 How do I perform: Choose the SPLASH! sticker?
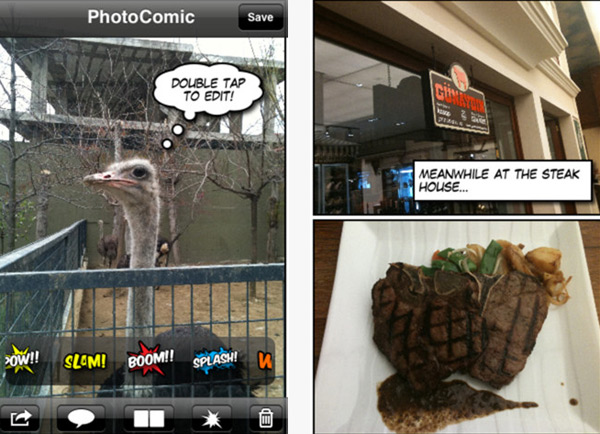click(214, 358)
